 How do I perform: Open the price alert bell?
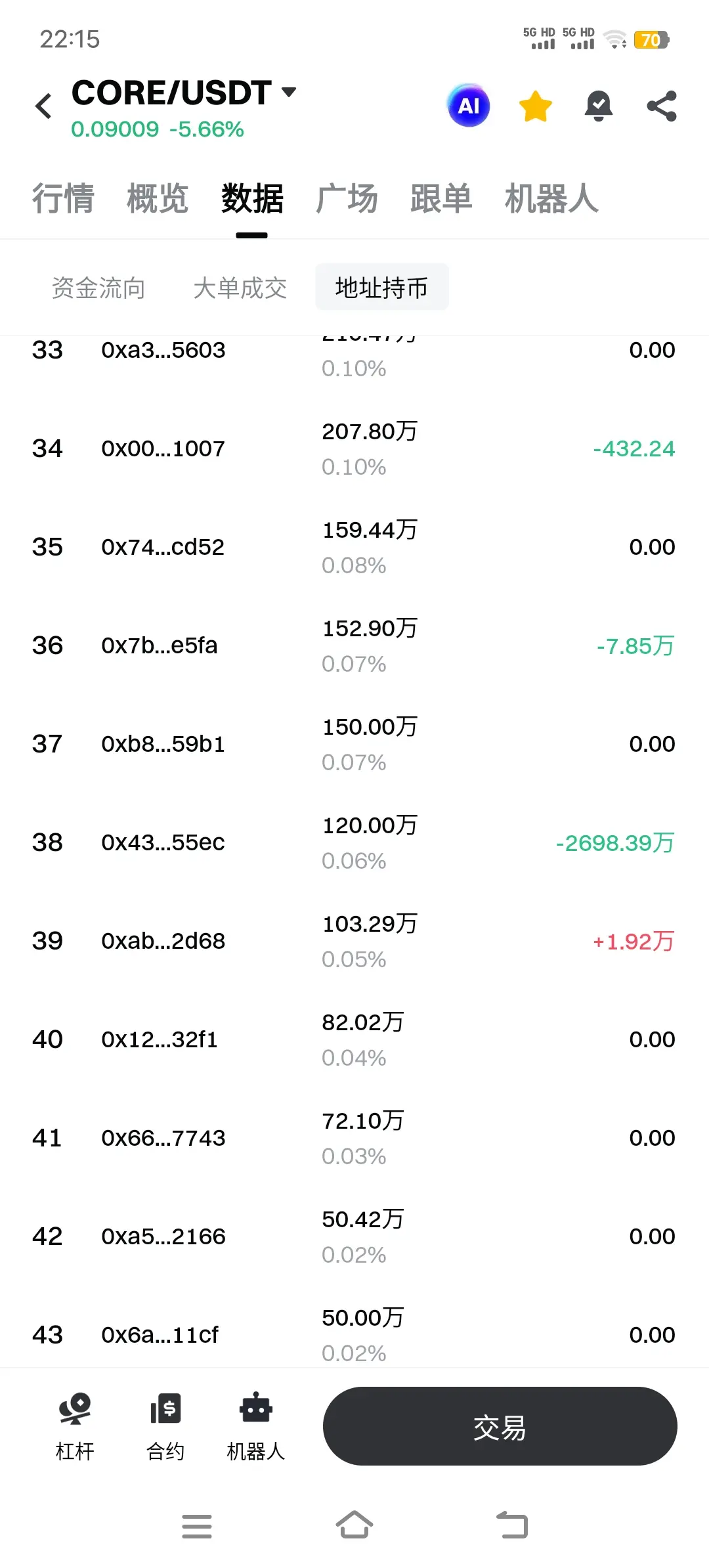click(x=598, y=106)
